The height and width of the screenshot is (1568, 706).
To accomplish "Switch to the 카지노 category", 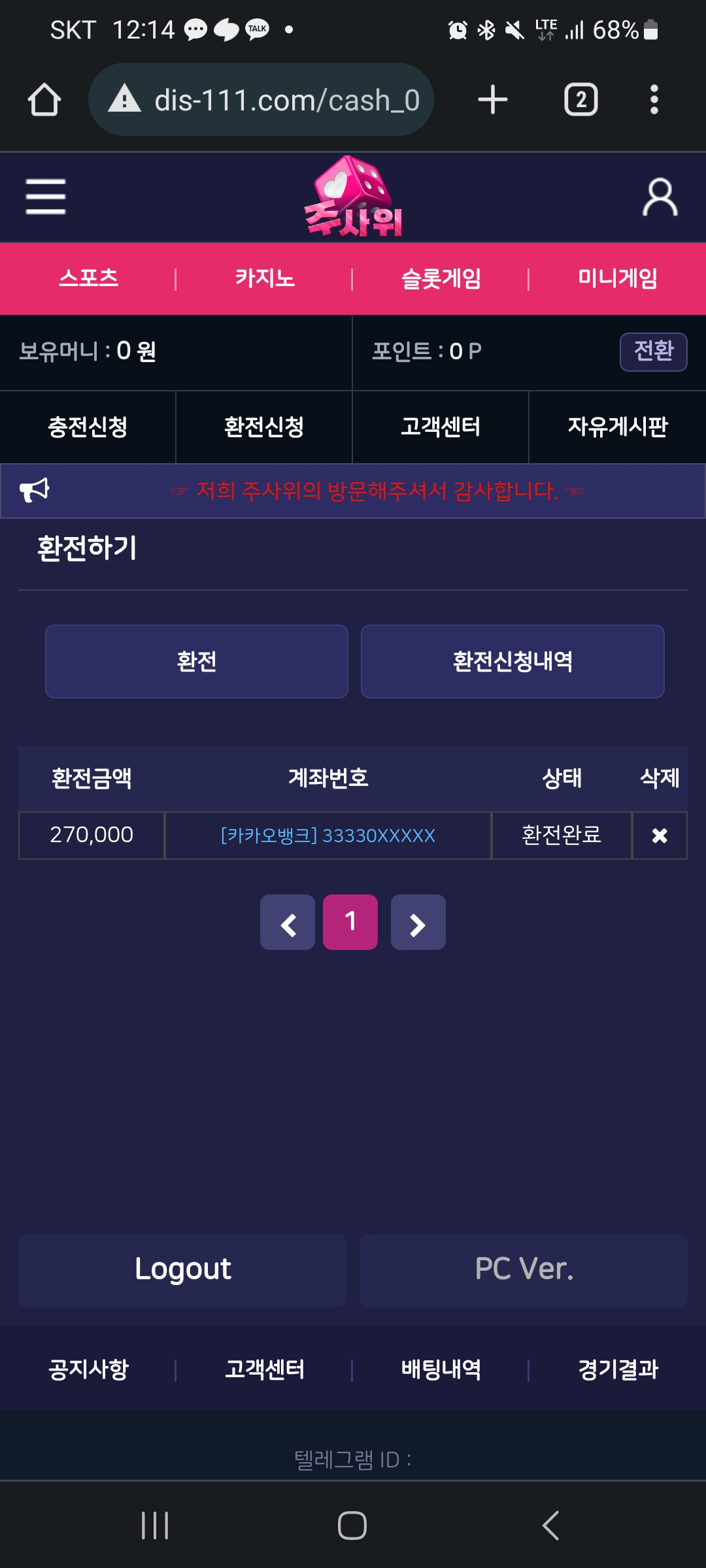I will pos(265,279).
